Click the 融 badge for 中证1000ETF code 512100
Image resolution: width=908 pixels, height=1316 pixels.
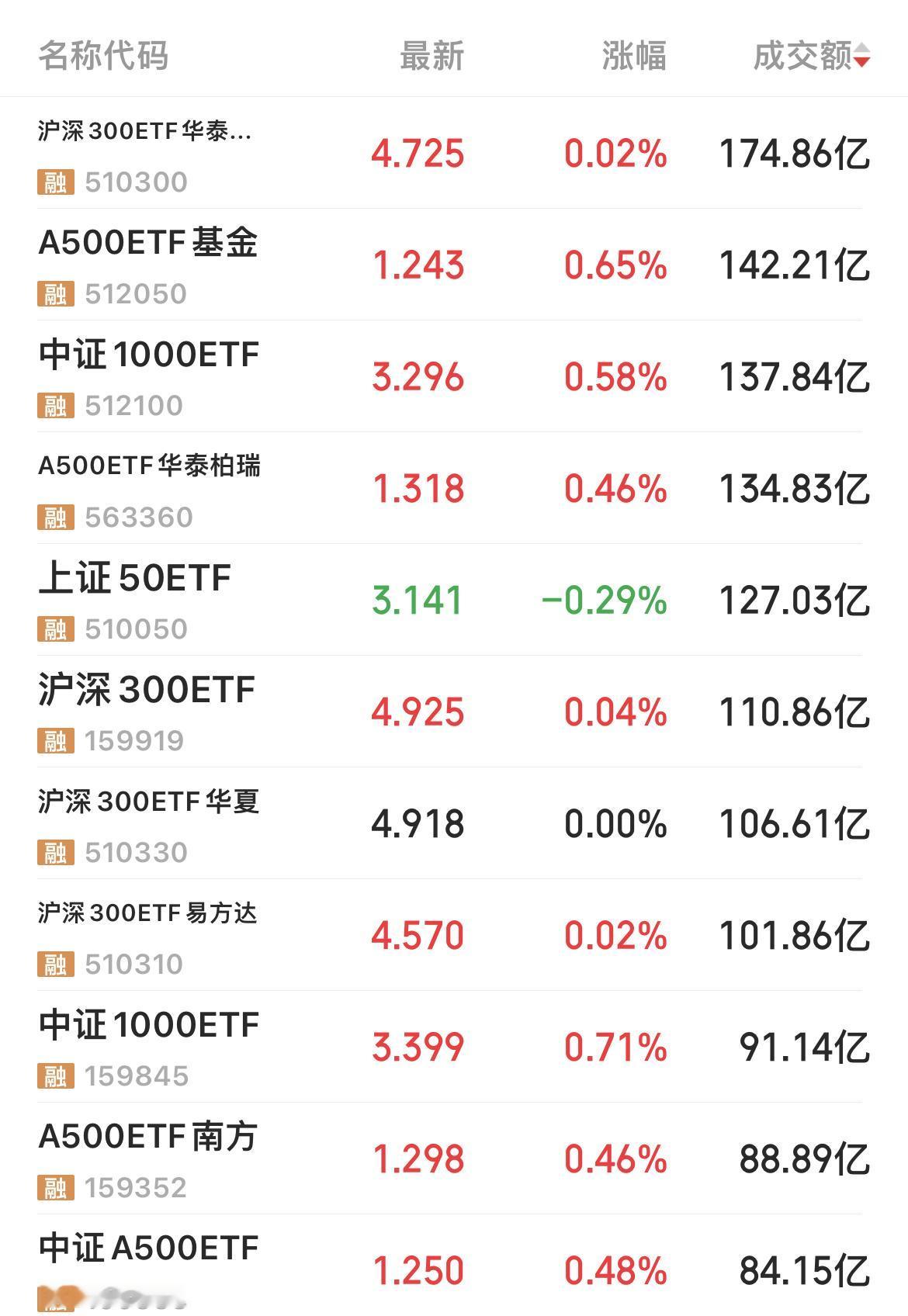(x=53, y=403)
